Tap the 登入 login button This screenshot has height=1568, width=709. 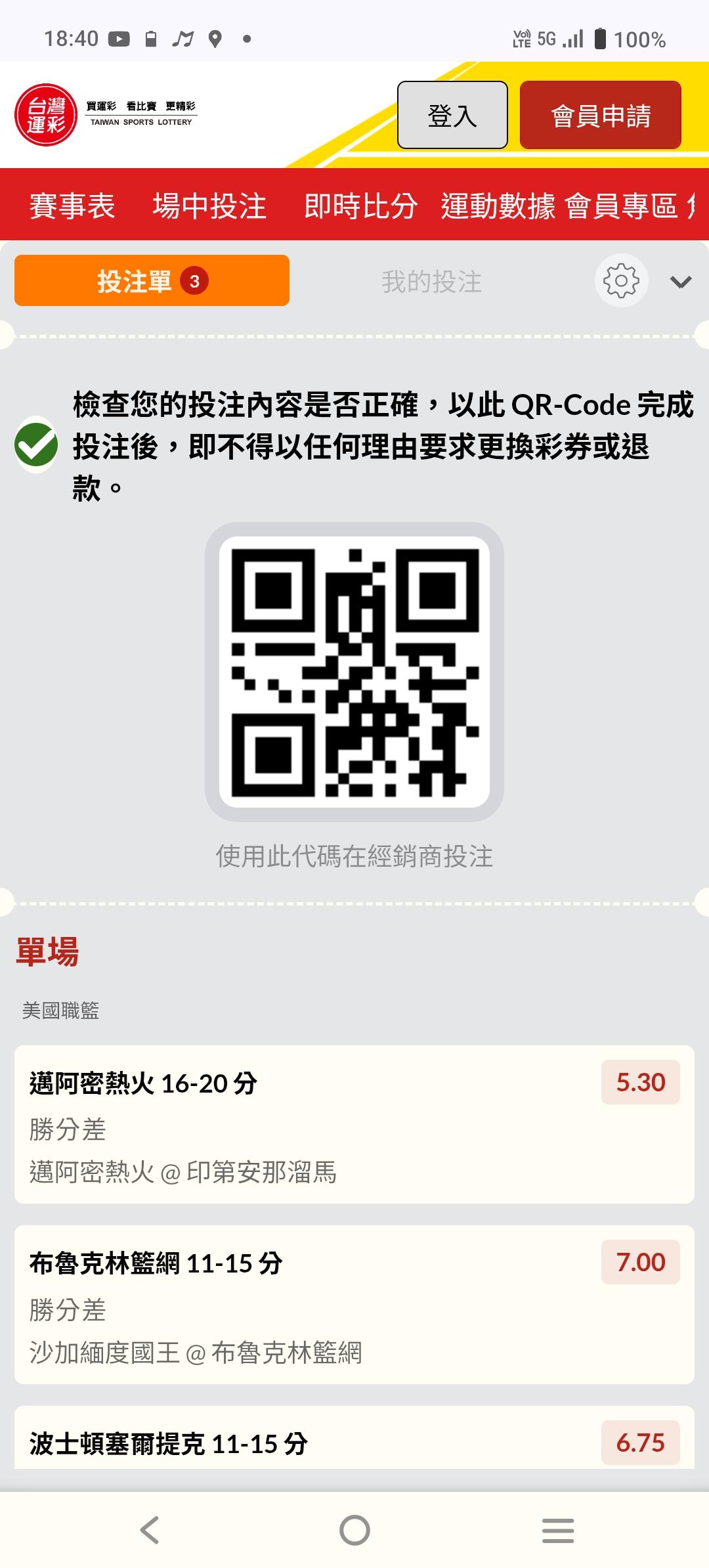(x=452, y=115)
